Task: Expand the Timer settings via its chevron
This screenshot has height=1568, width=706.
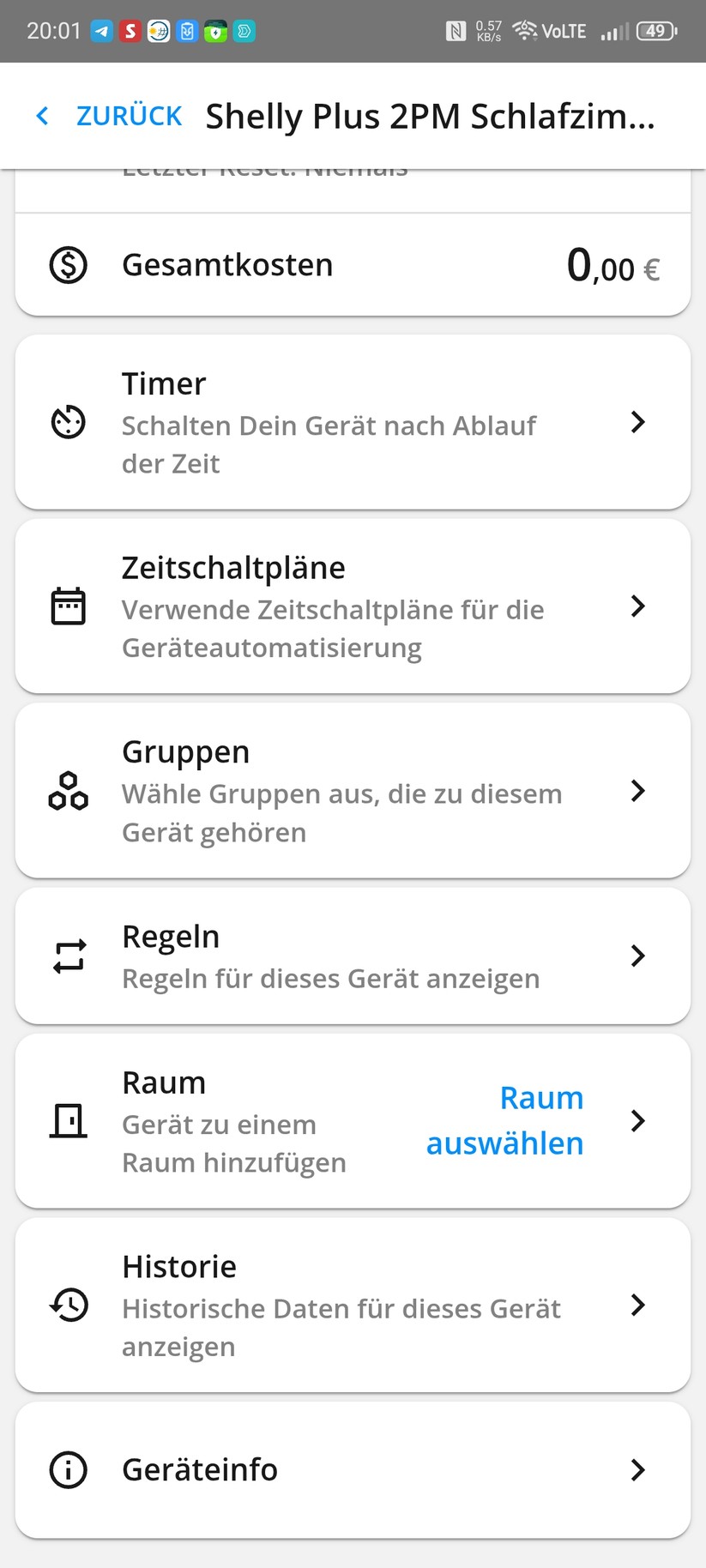Action: pyautogui.click(x=638, y=422)
